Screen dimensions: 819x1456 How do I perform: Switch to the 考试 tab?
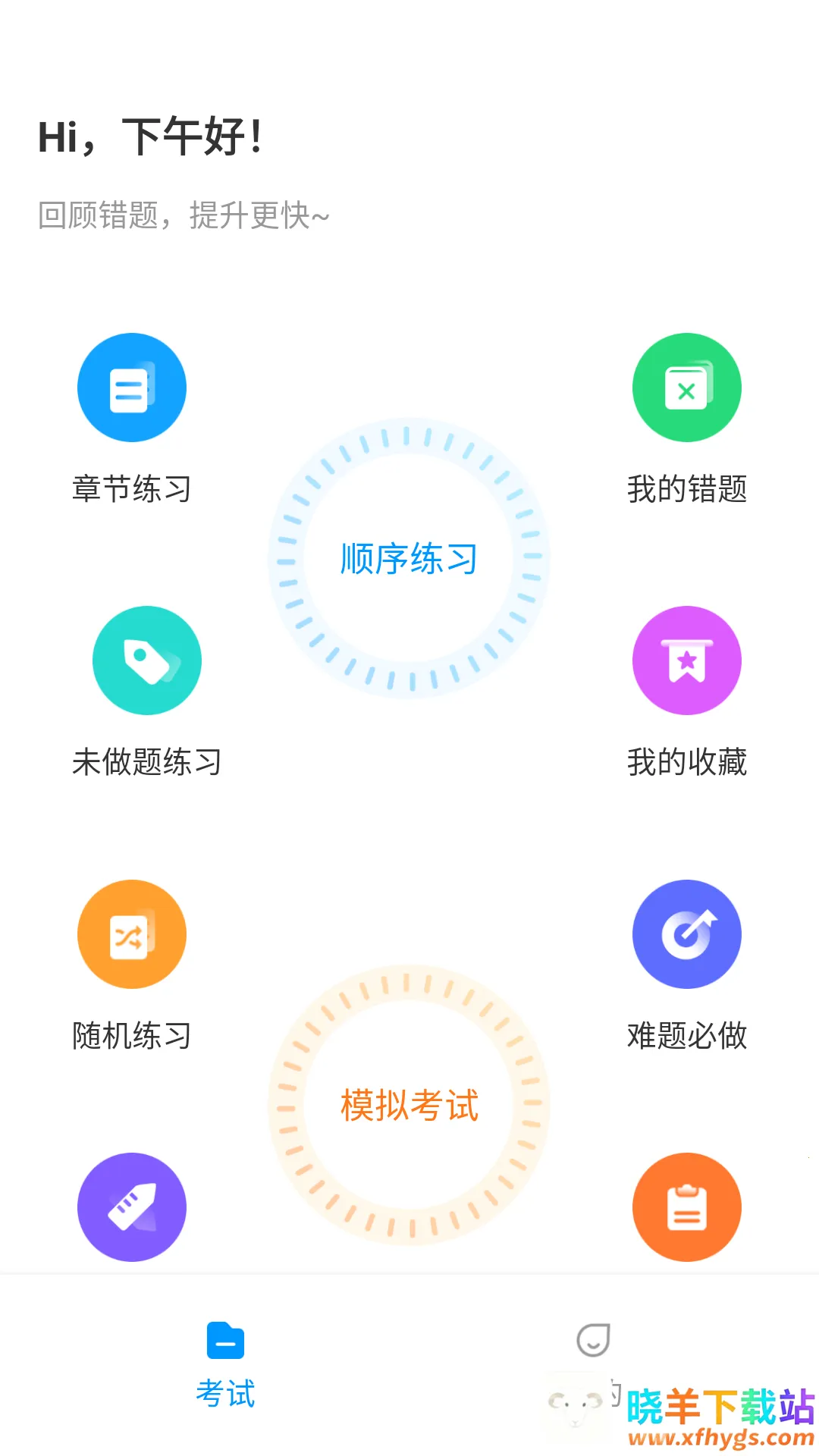[225, 1365]
